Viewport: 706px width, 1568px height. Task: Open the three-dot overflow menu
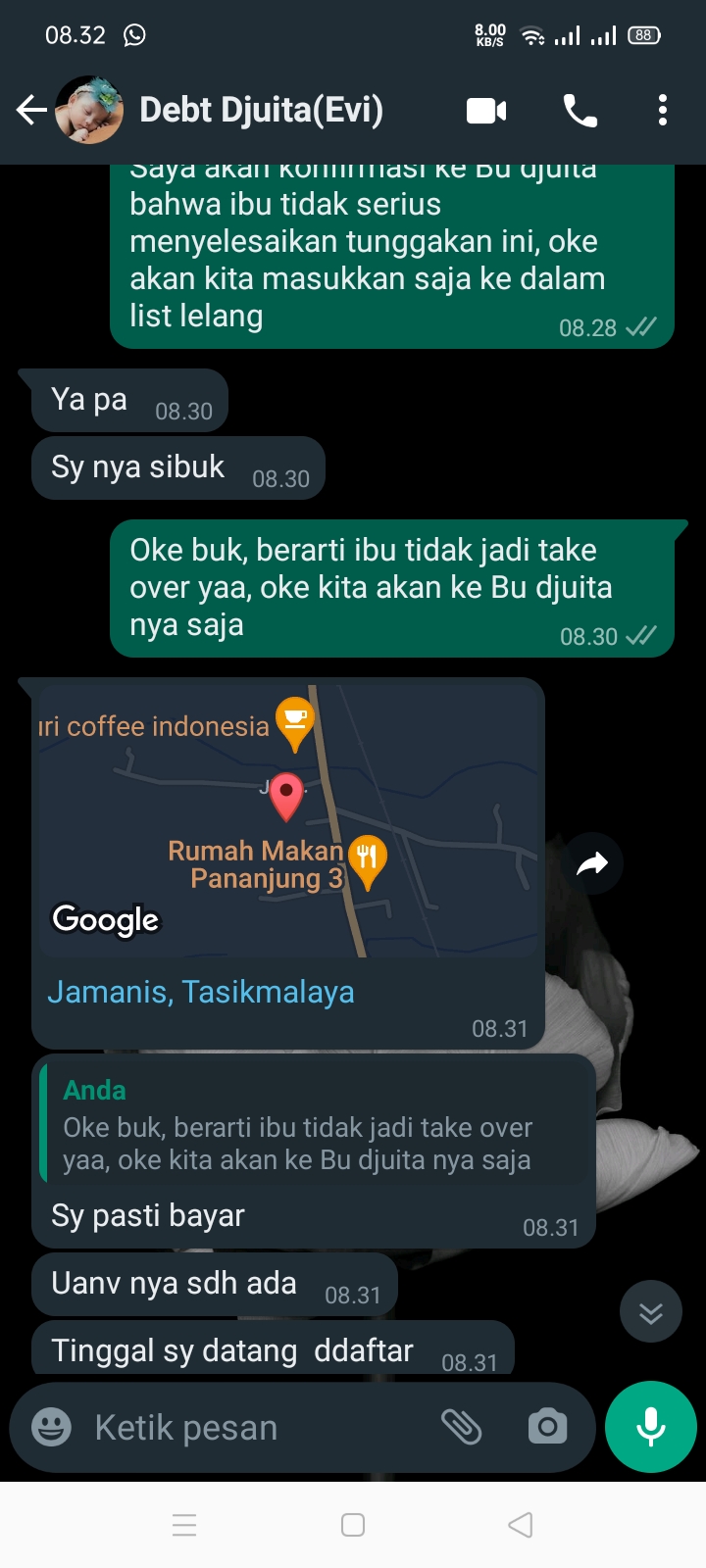coord(663,110)
